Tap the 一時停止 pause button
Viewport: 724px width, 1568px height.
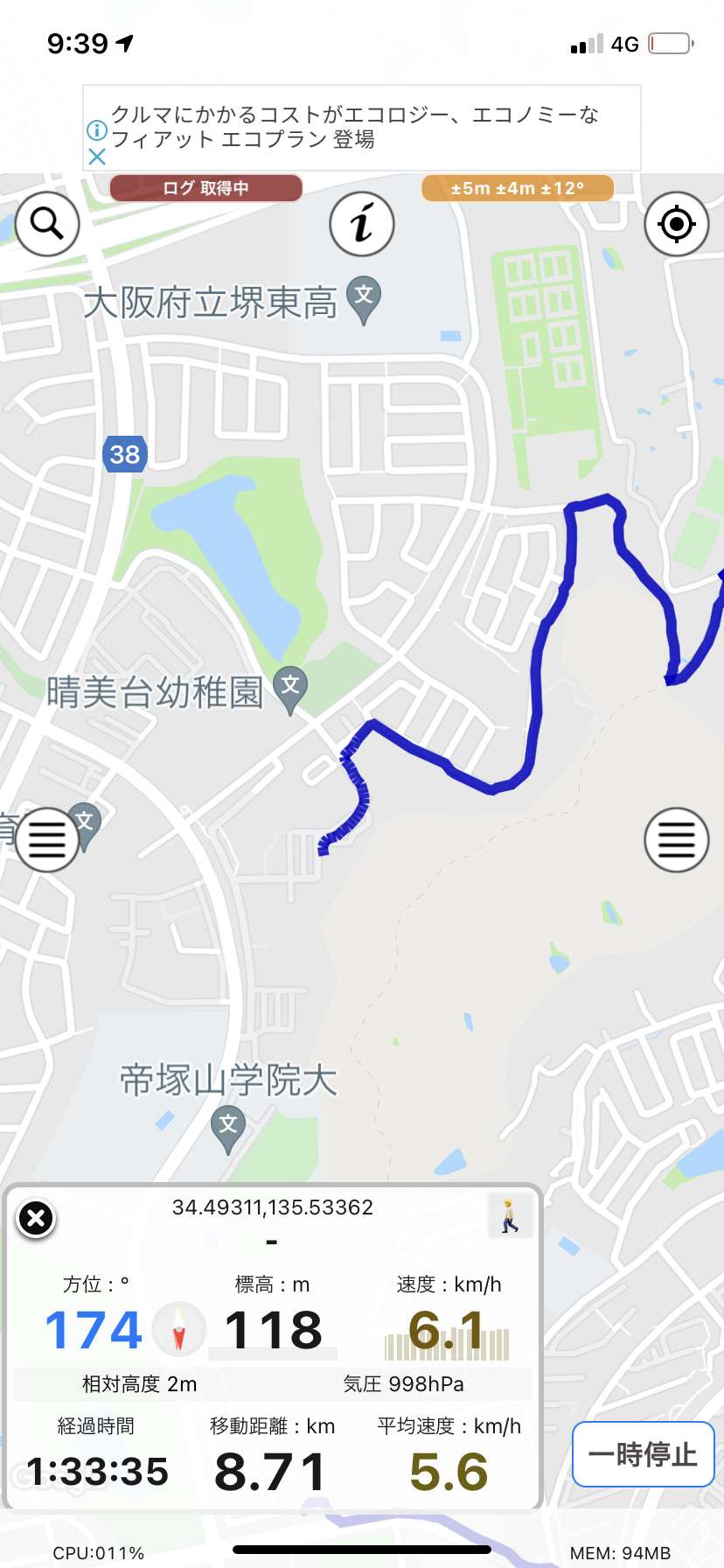(x=644, y=1454)
